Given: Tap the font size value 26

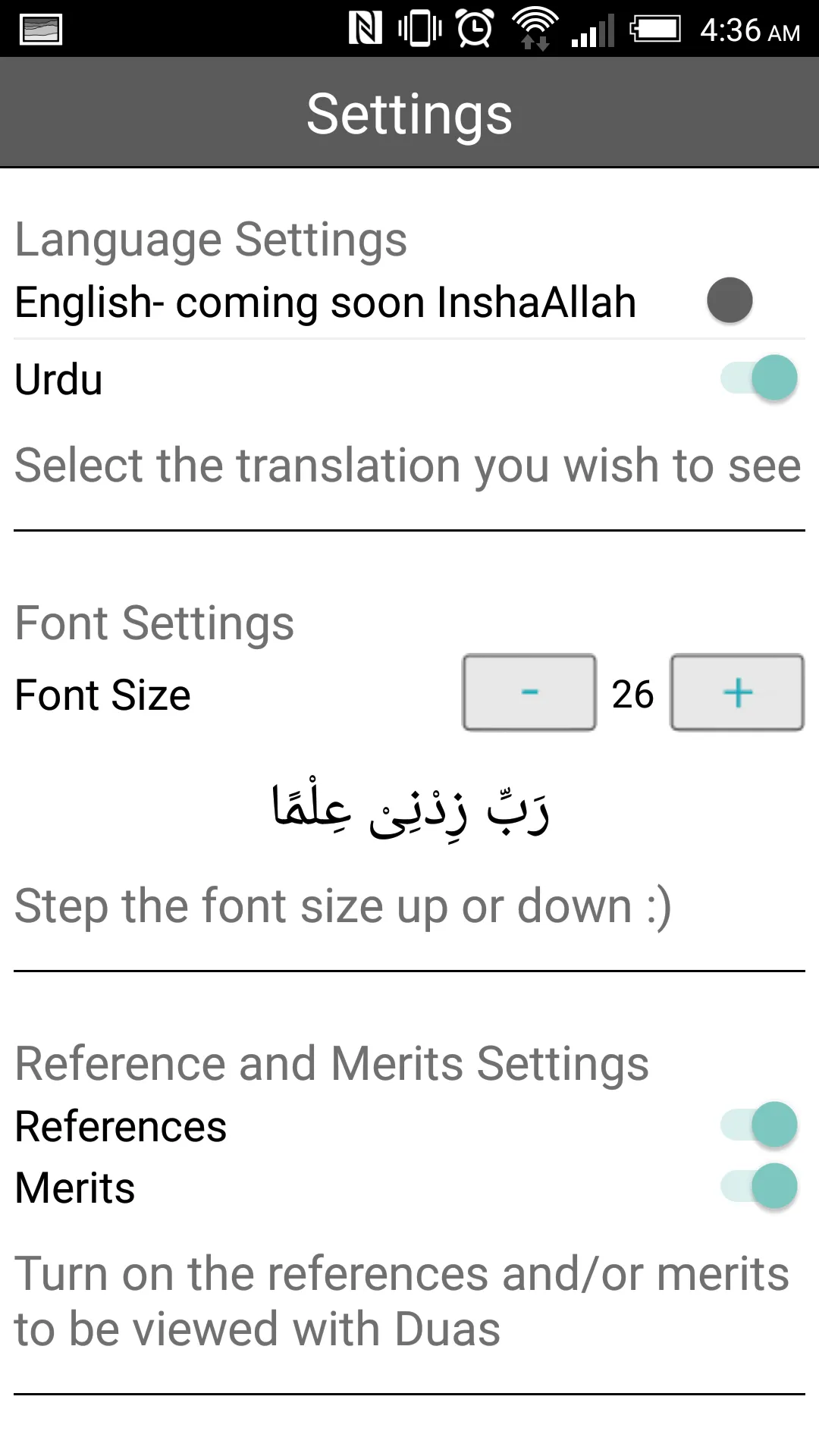Looking at the screenshot, I should pyautogui.click(x=635, y=692).
